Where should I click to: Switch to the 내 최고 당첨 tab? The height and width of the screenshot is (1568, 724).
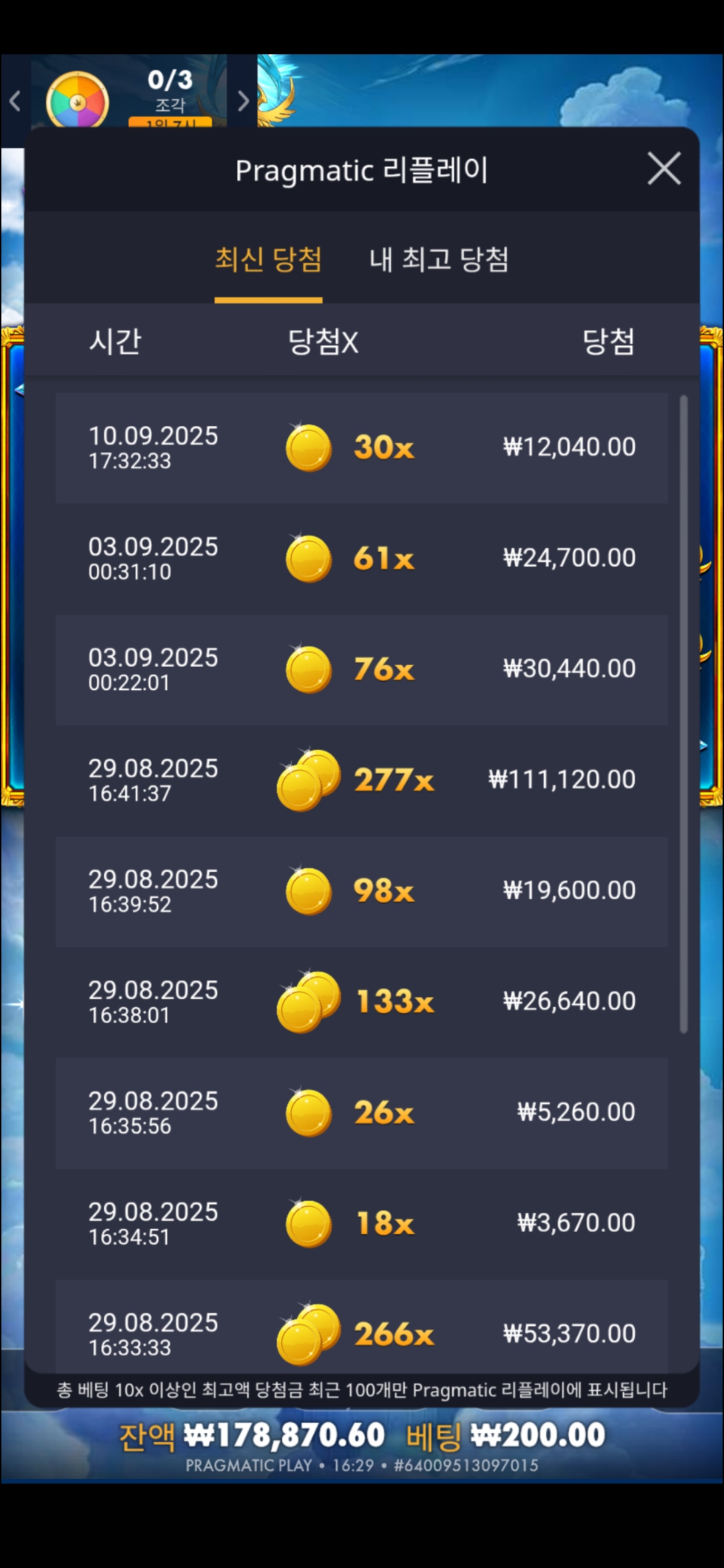click(439, 260)
